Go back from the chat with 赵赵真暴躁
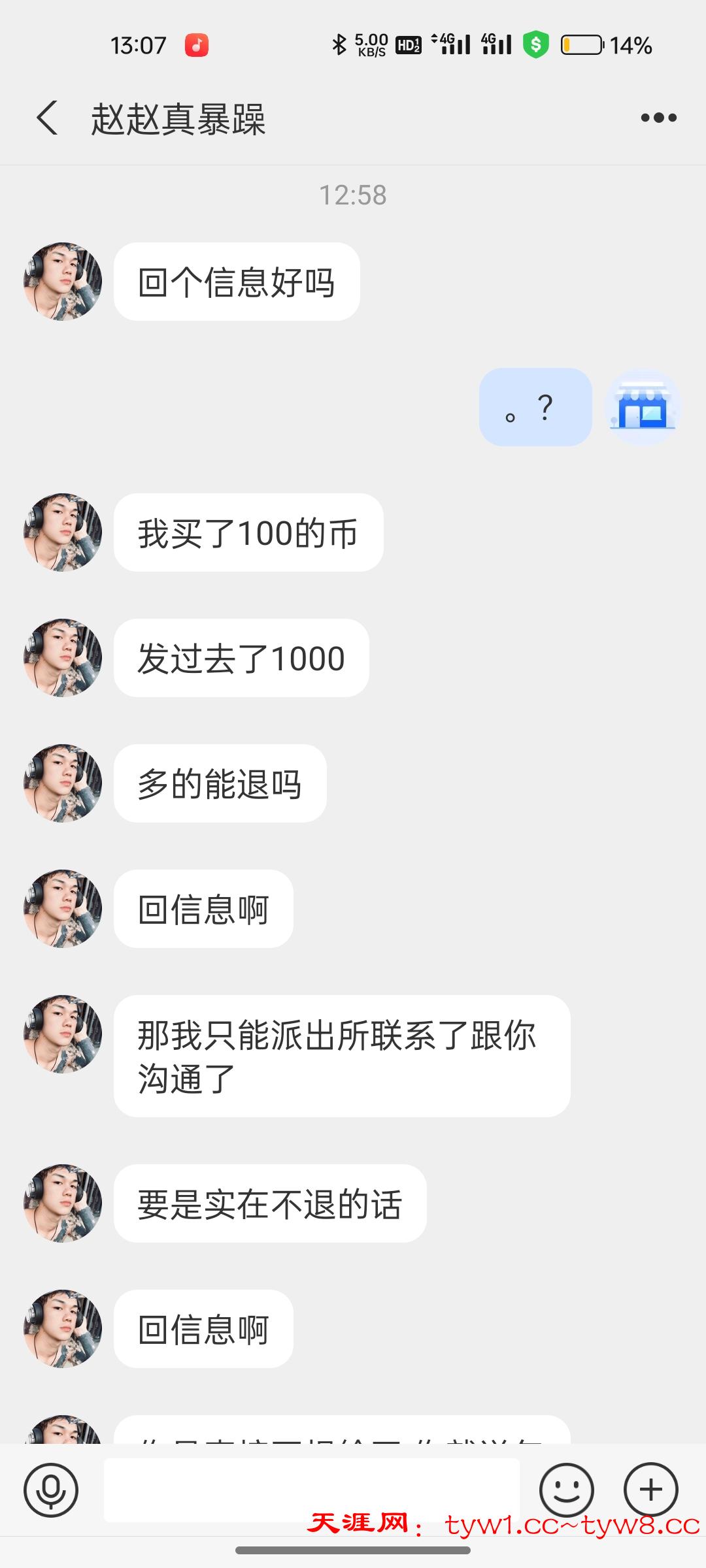This screenshot has width=706, height=1568. pos(47,118)
